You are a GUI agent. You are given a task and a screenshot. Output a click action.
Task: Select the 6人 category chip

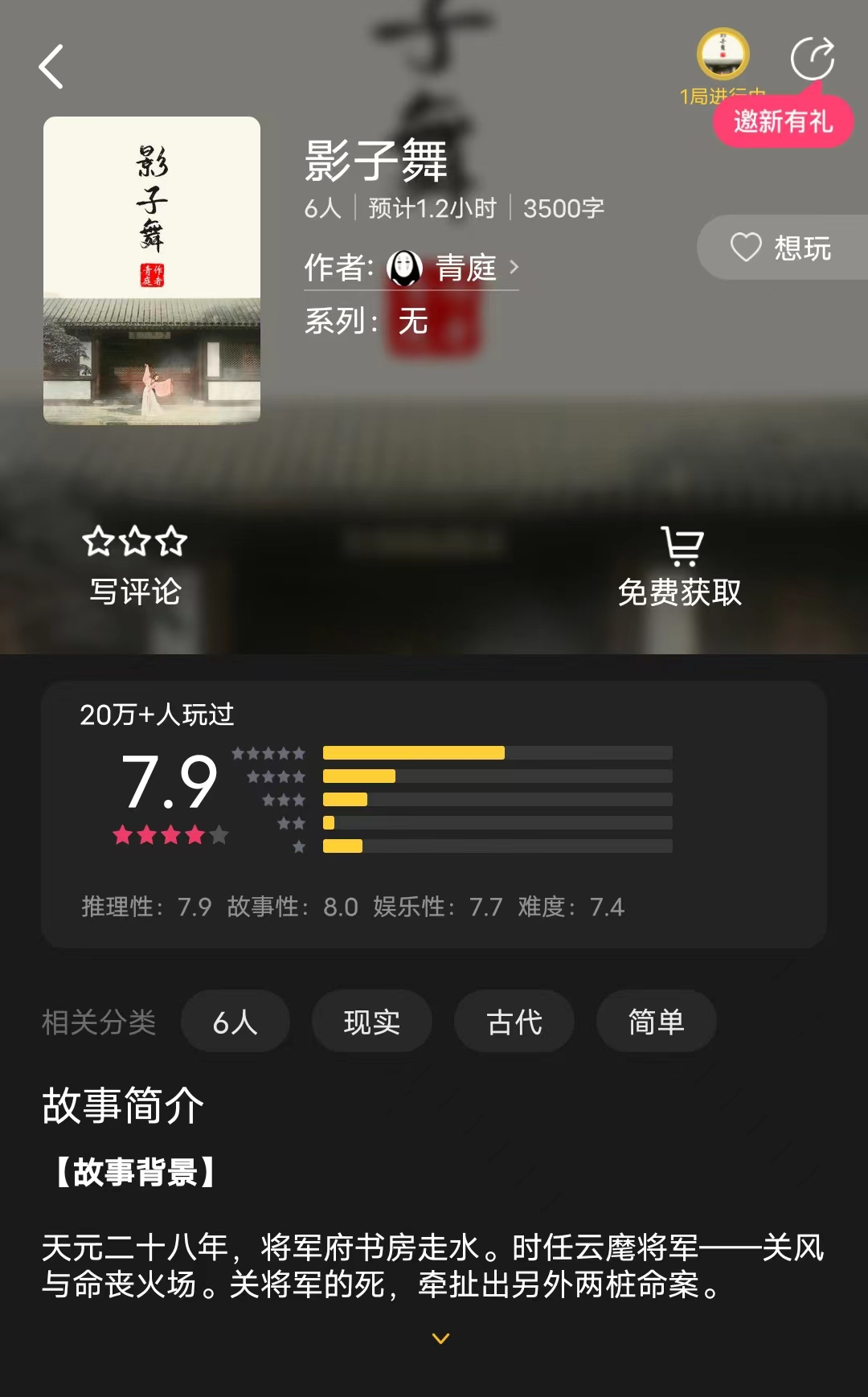tap(235, 1022)
